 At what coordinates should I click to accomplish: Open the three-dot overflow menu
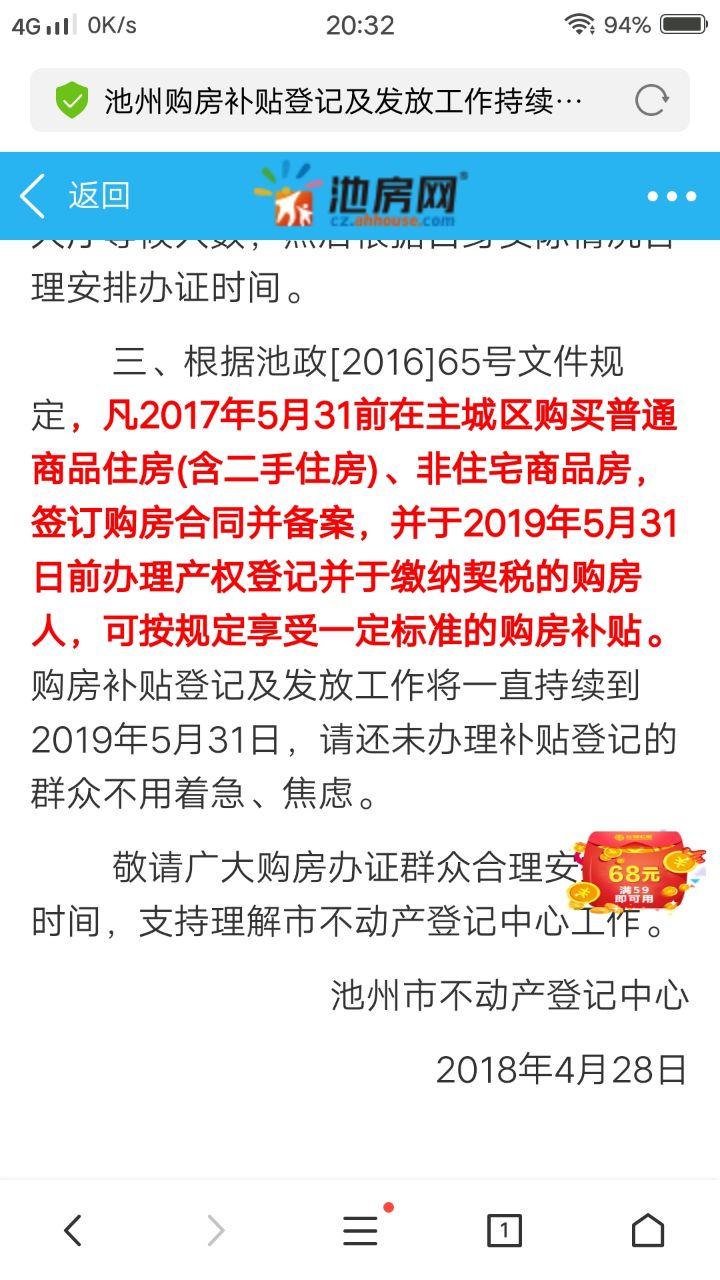(670, 196)
